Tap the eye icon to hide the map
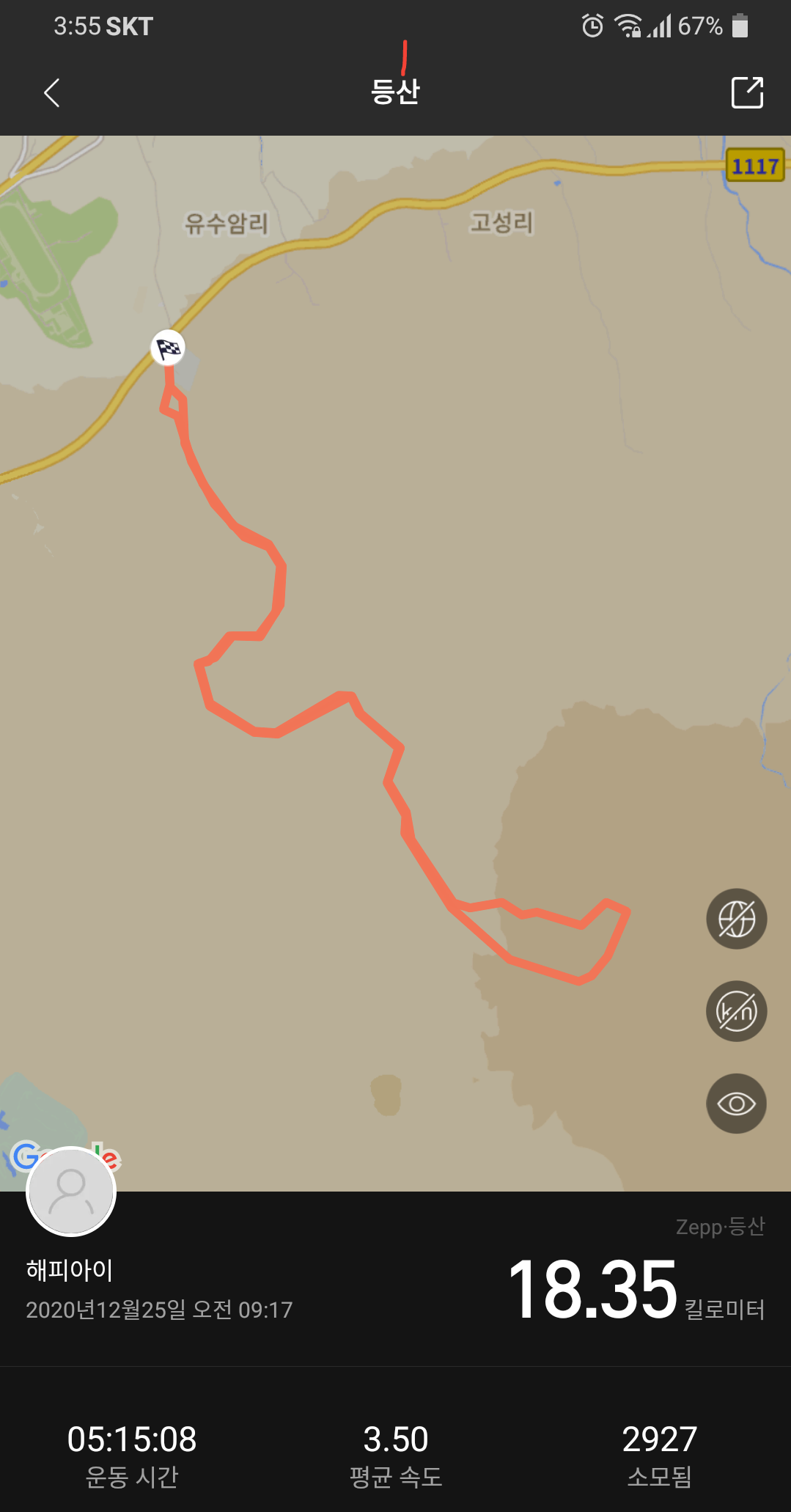The width and height of the screenshot is (791, 1512). 736,1104
